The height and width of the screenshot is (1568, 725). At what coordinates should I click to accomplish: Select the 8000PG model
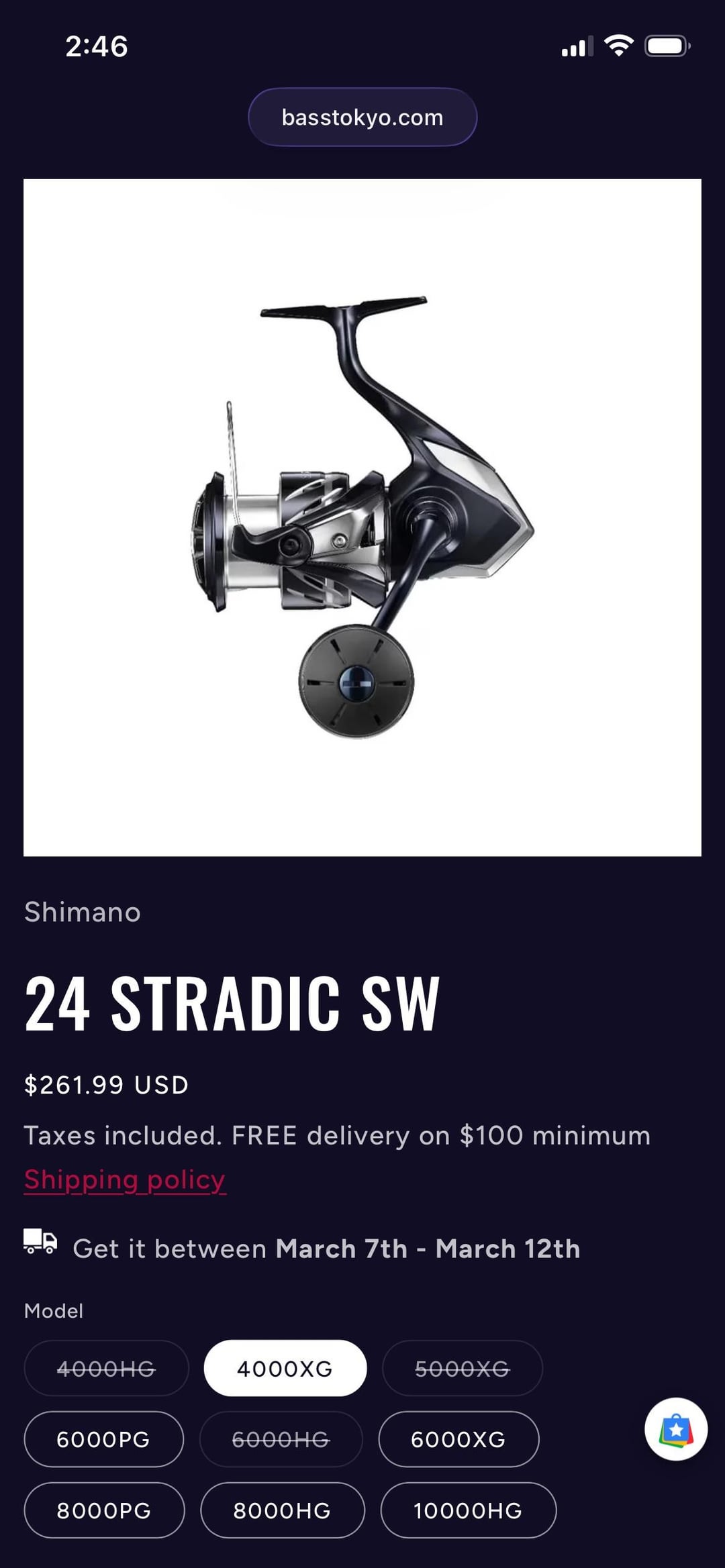104,1510
